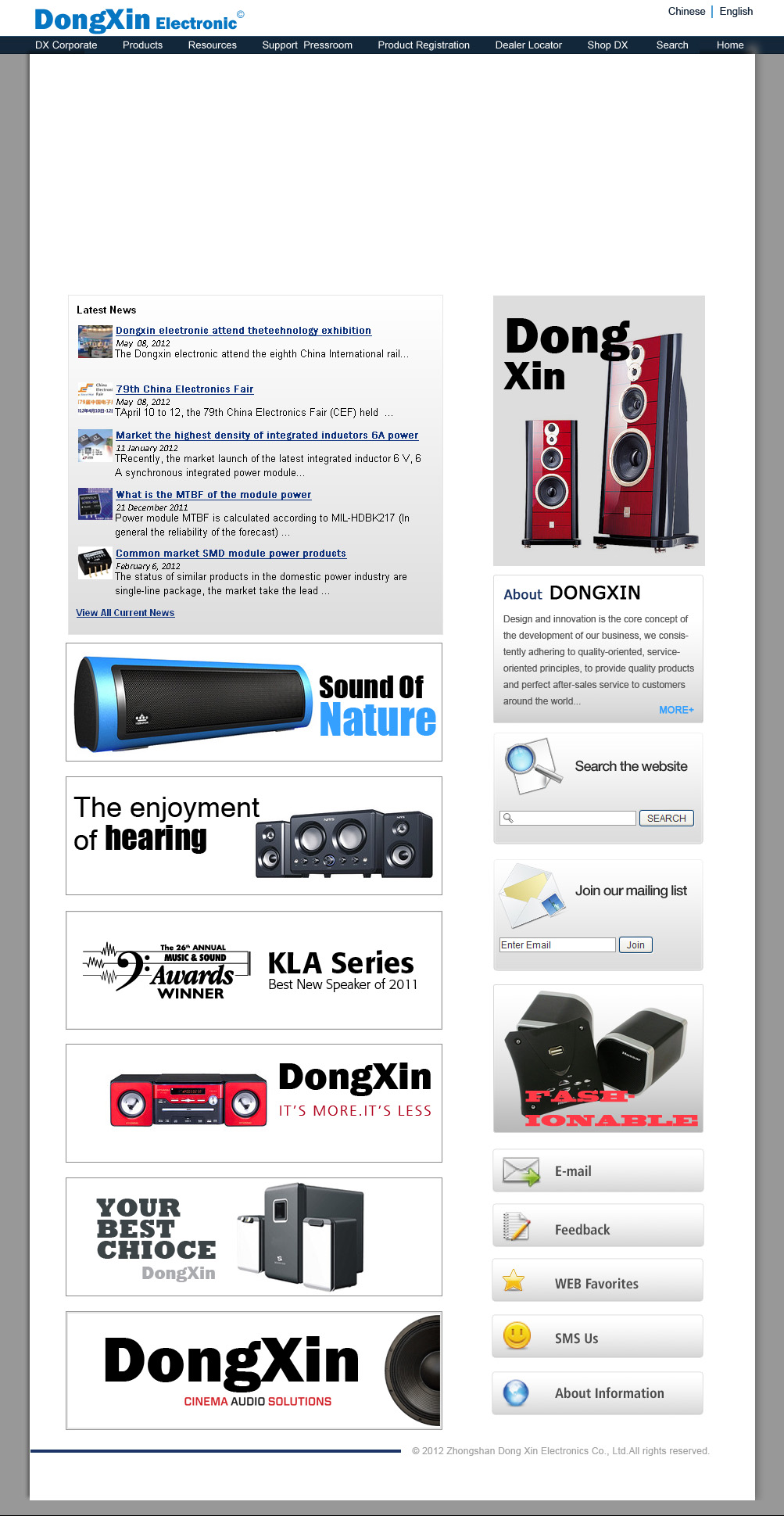784x1516 pixels.
Task: Tap the Enter Email field
Action: coord(557,945)
